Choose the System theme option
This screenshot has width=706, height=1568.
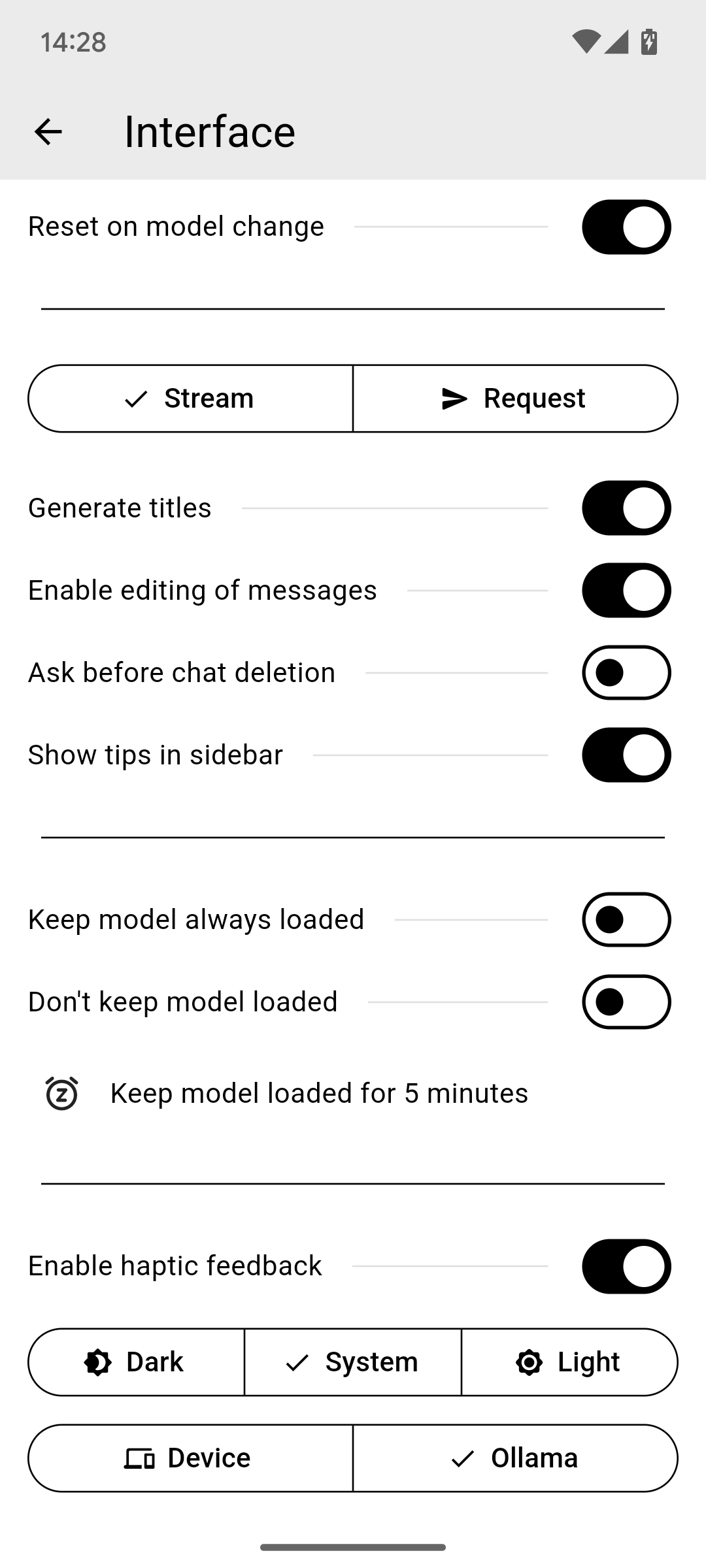[353, 1362]
